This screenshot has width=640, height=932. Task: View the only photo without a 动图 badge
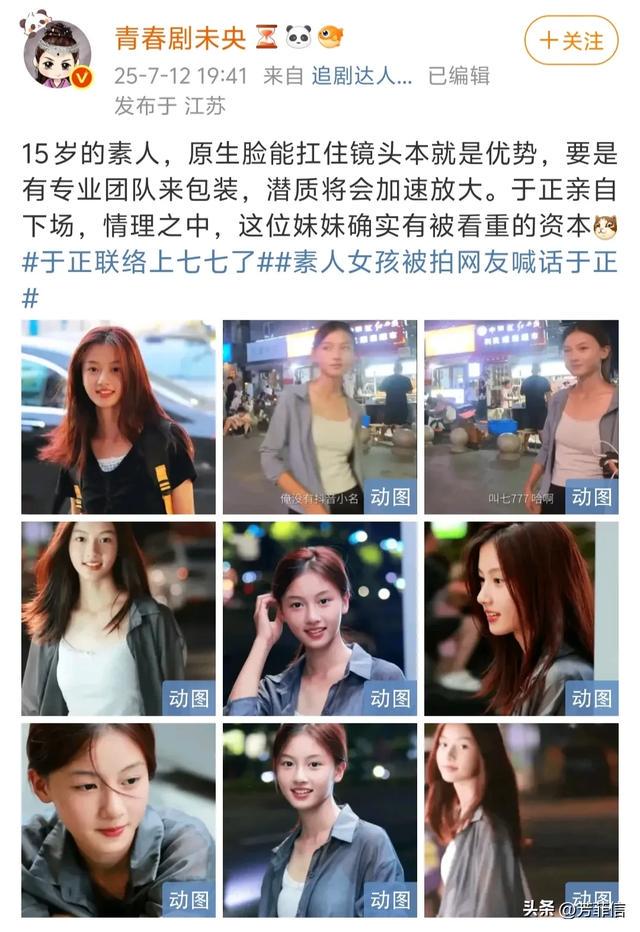tap(118, 416)
